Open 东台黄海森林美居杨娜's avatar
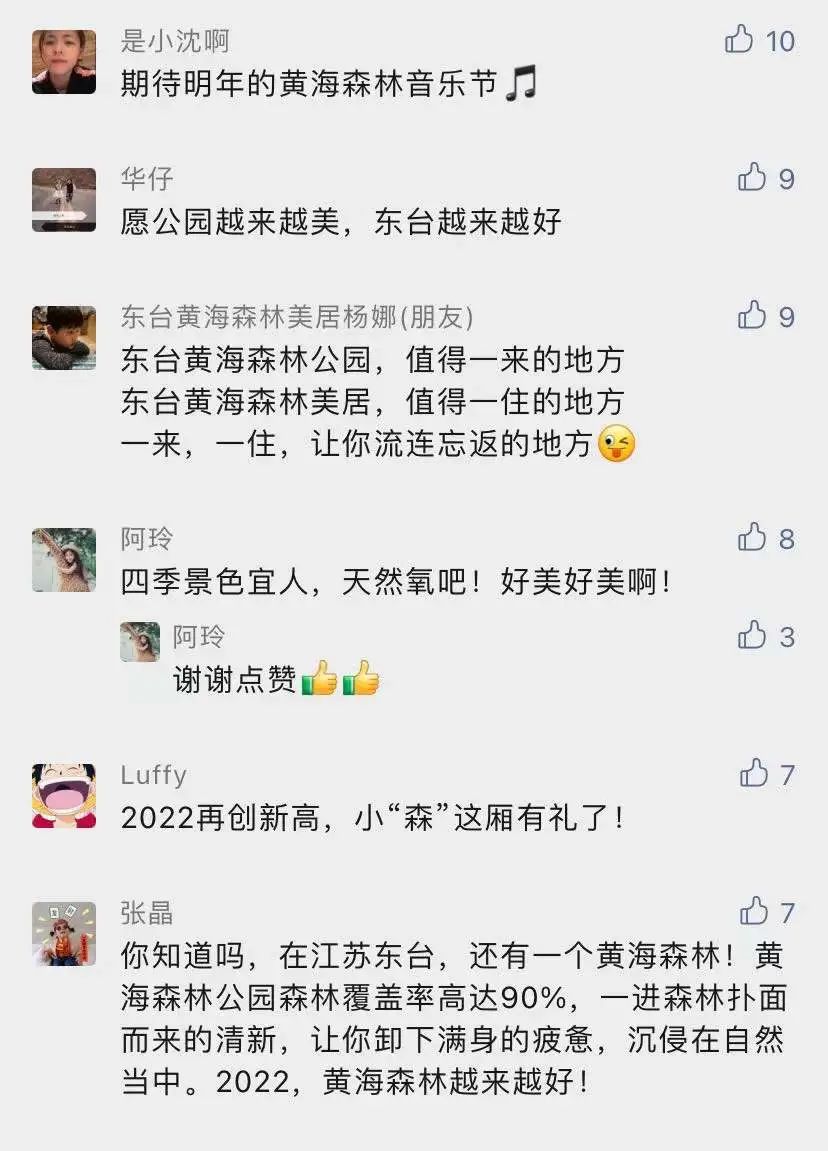Viewport: 828px width, 1151px height. pyautogui.click(x=64, y=338)
